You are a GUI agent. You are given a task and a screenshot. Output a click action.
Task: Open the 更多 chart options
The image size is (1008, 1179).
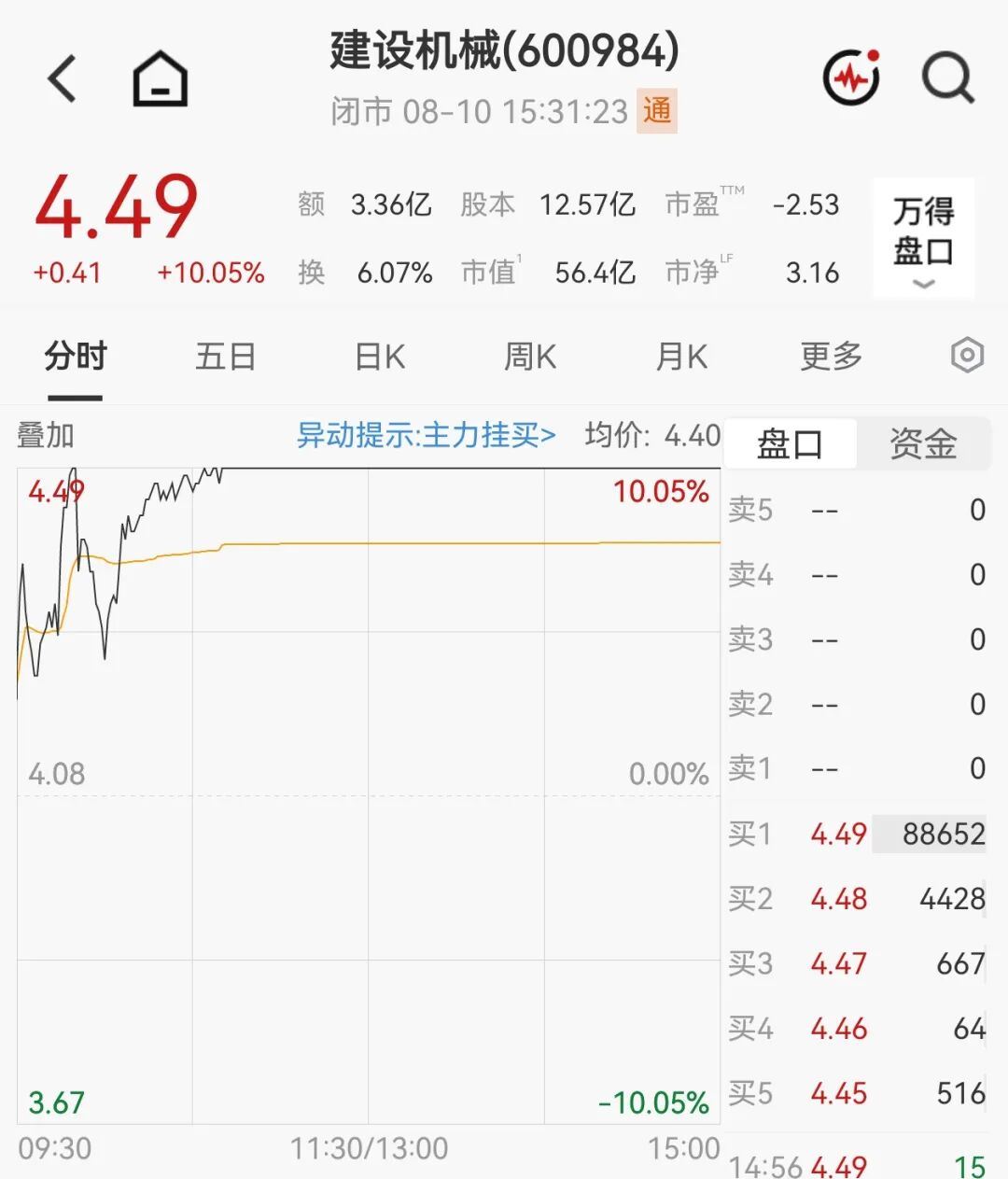[831, 357]
